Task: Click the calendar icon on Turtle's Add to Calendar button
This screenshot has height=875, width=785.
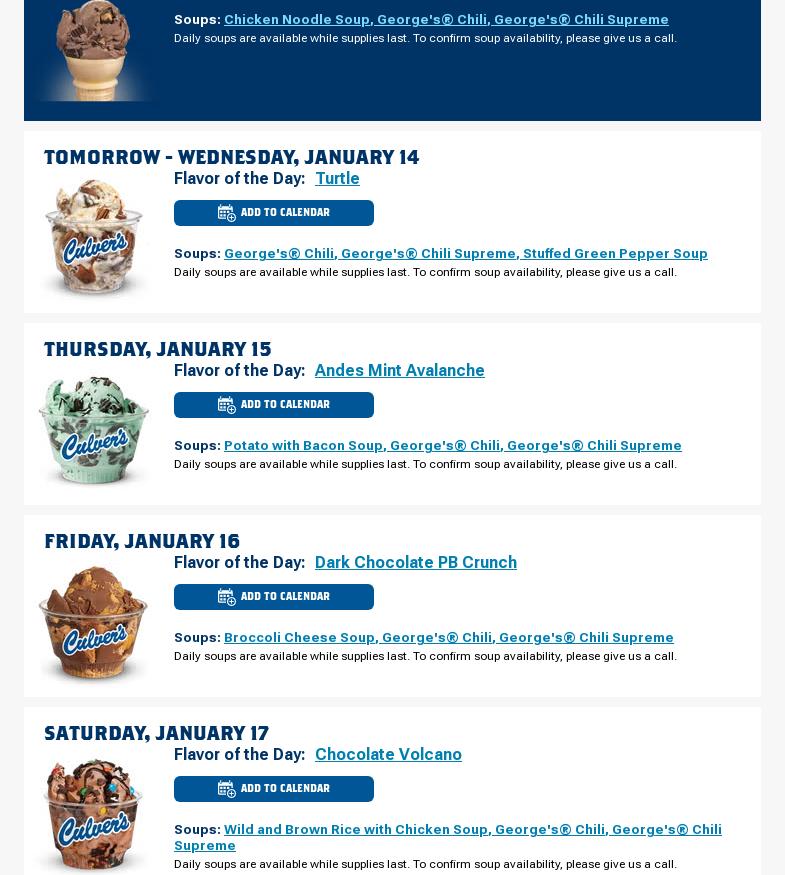Action: [x=227, y=213]
